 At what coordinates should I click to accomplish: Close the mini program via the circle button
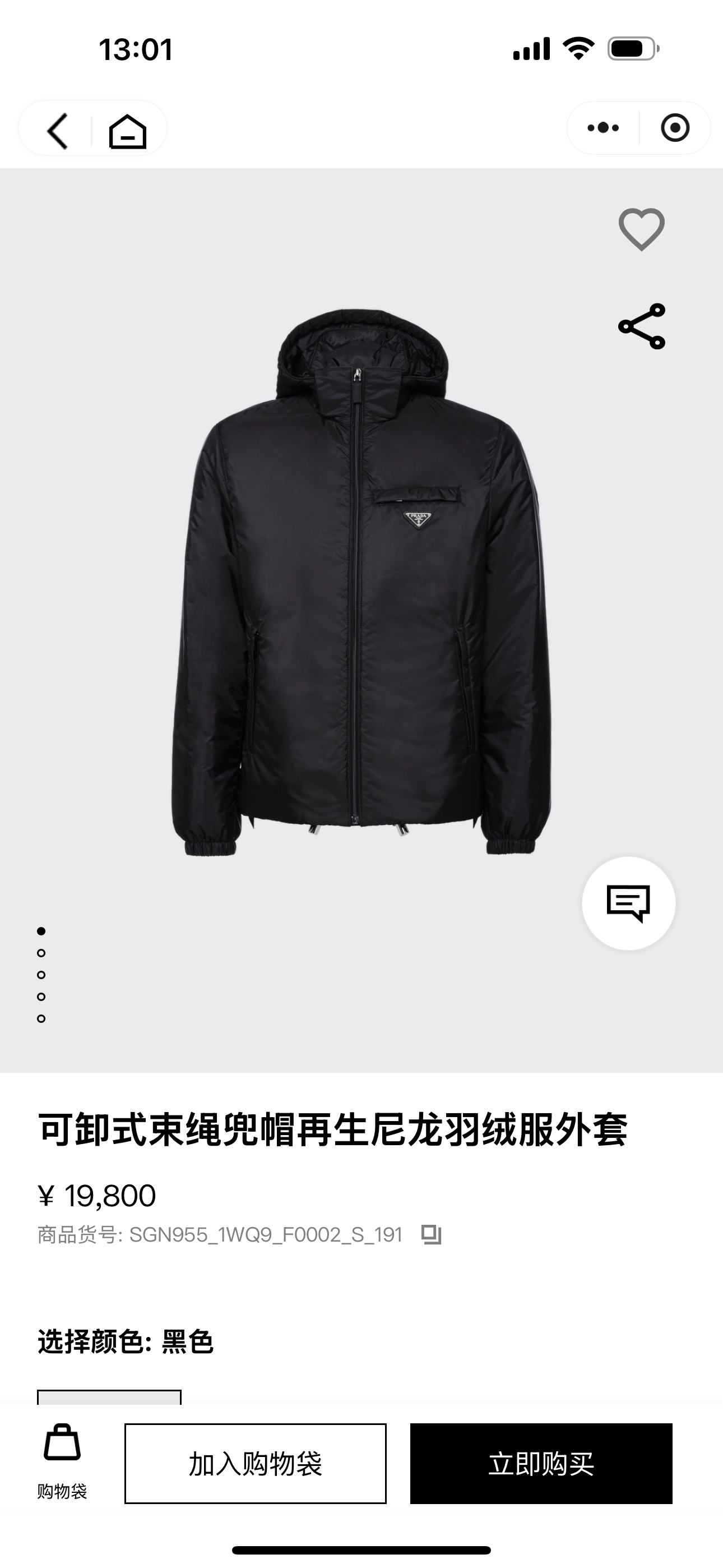click(x=675, y=128)
